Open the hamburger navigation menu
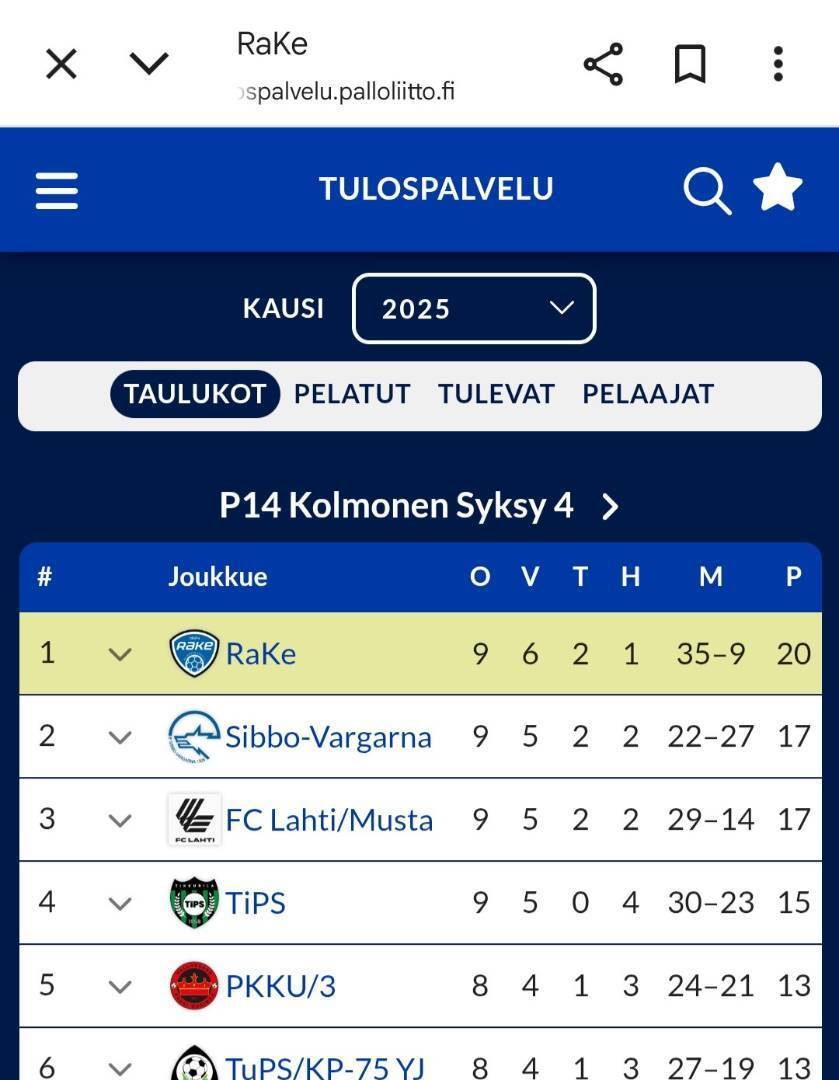The image size is (839, 1080). click(x=57, y=189)
